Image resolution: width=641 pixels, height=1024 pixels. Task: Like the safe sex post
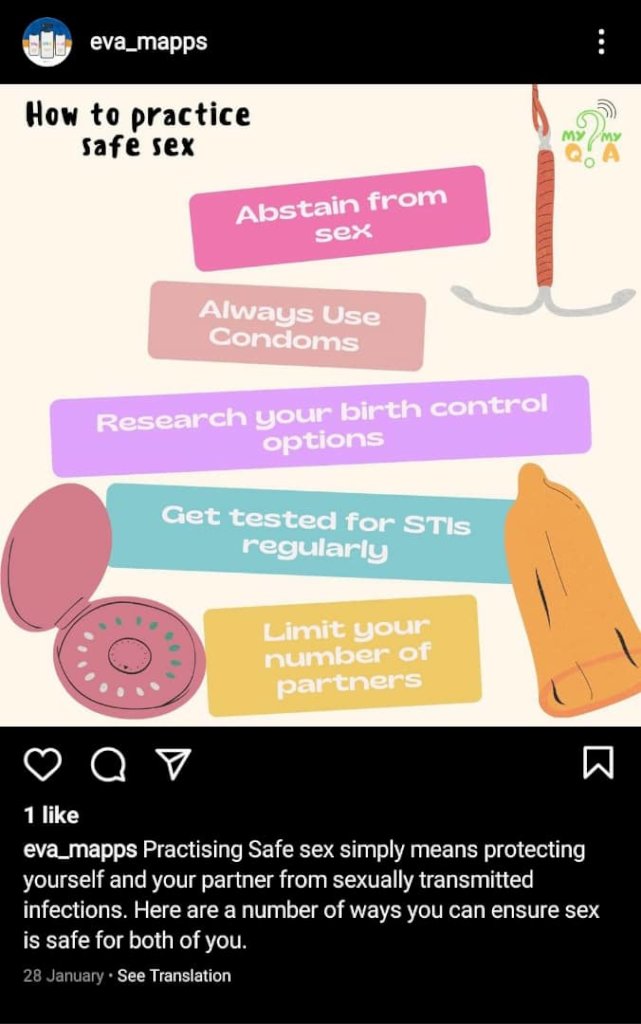pyautogui.click(x=43, y=765)
